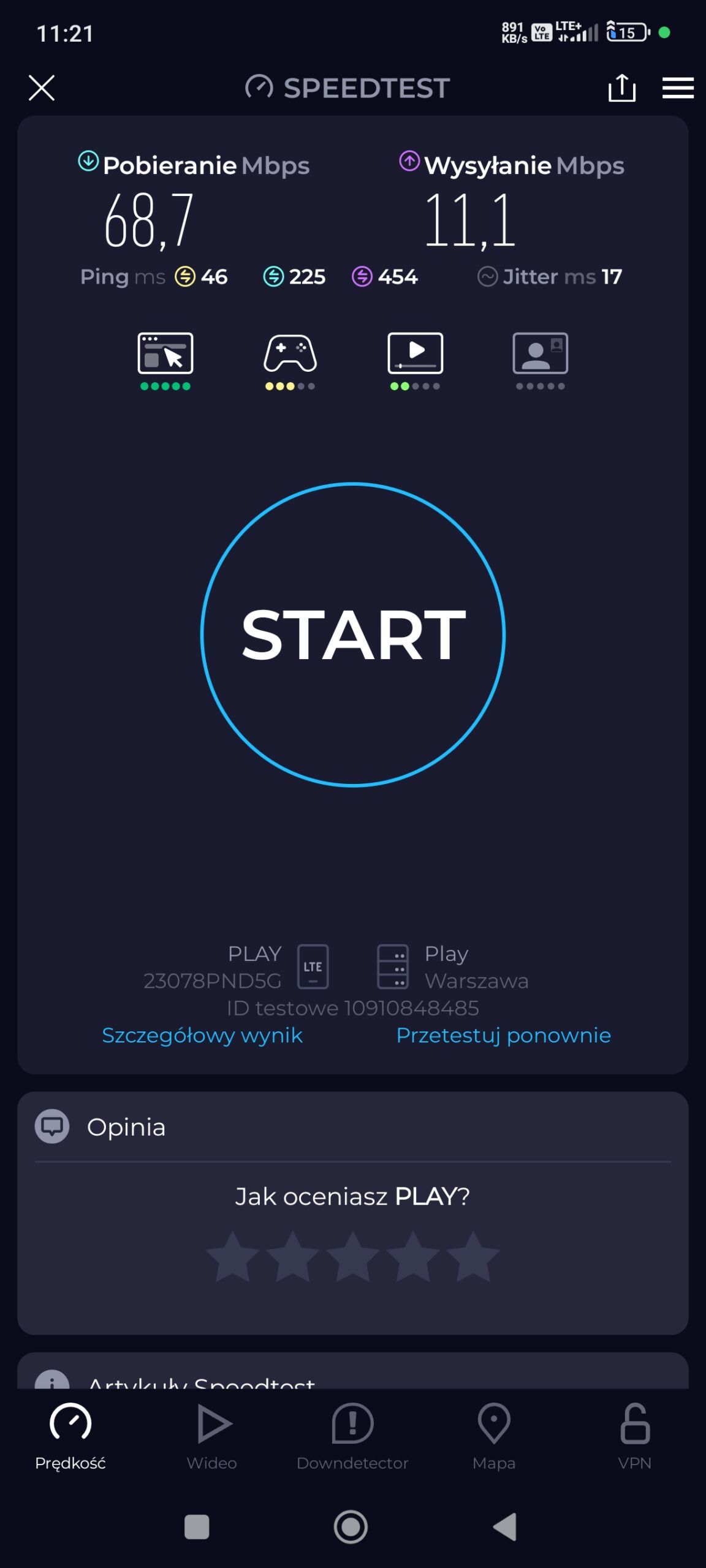View video conferencing quality score icon
The height and width of the screenshot is (1568, 706).
(x=540, y=354)
